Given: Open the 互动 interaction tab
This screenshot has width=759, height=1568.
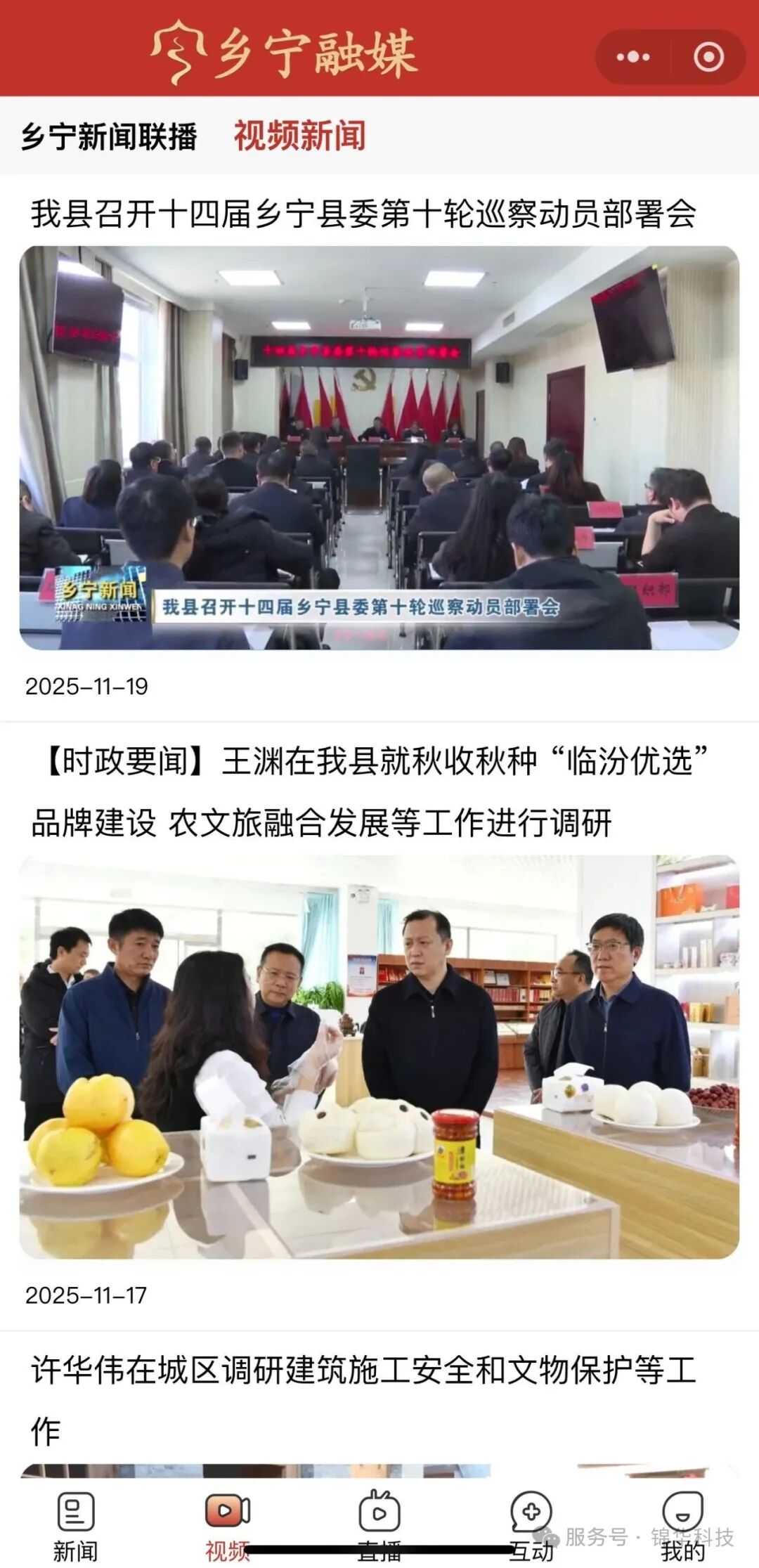Looking at the screenshot, I should coord(531,1525).
